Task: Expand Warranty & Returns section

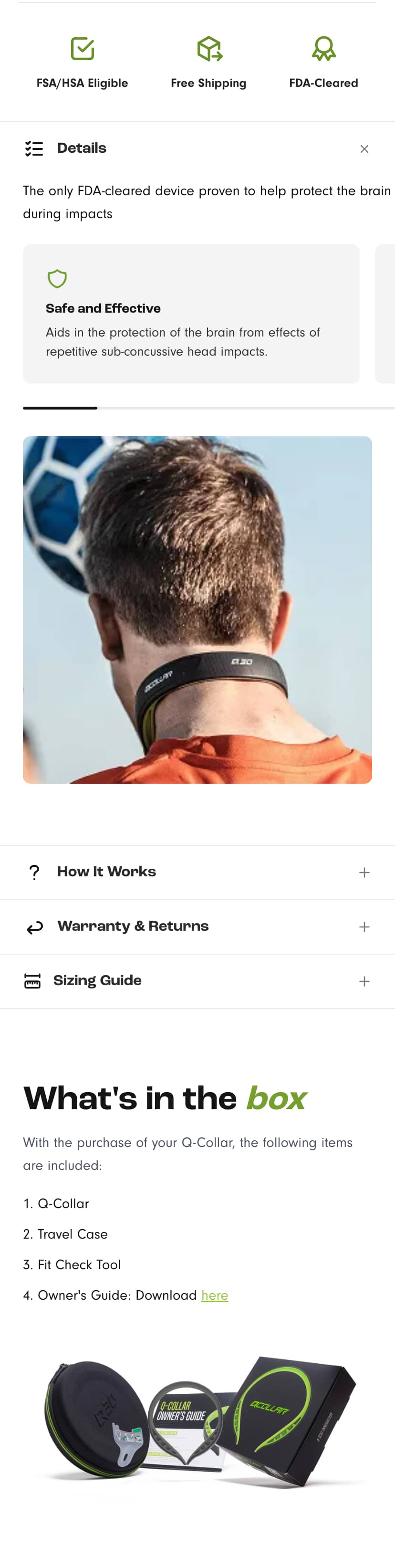Action: (364, 926)
